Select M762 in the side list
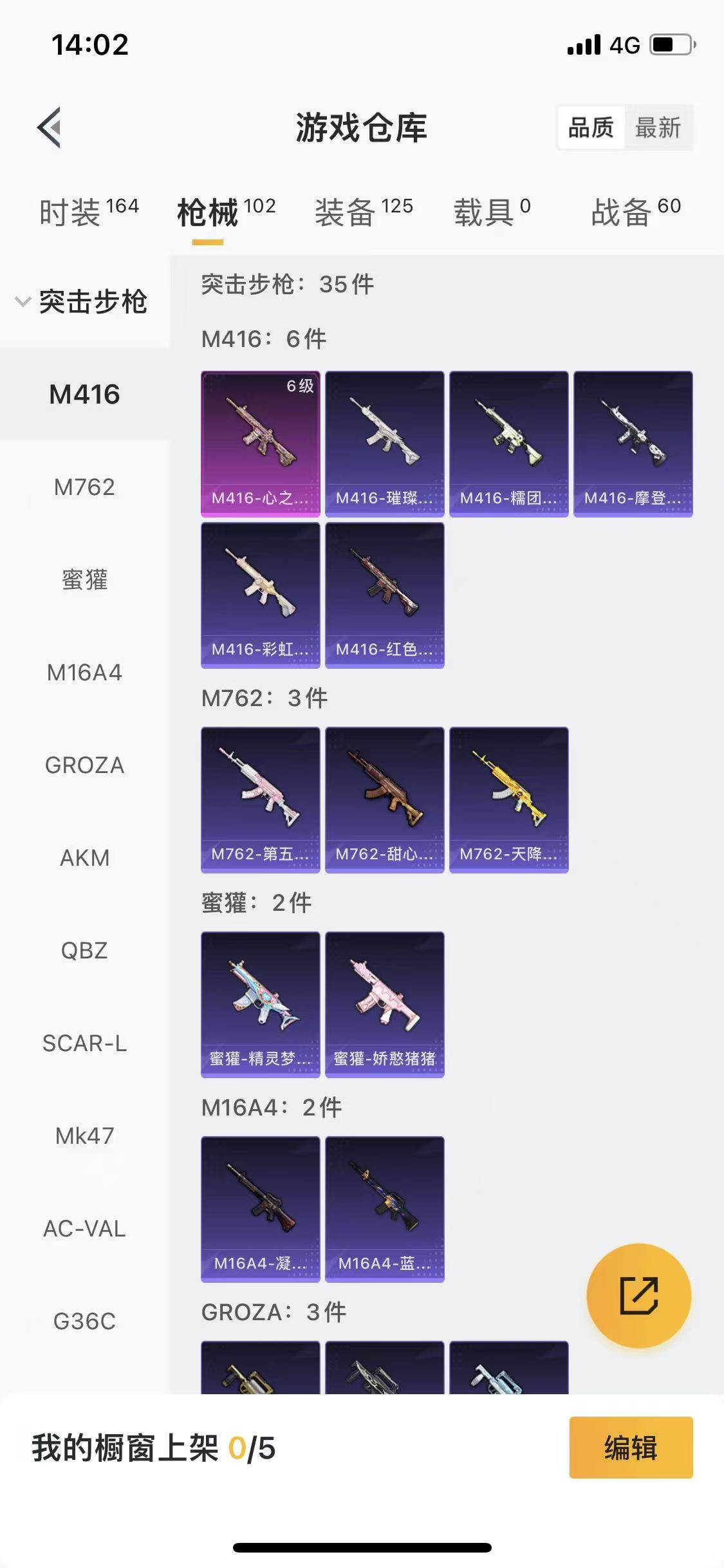The image size is (724, 1568). coord(84,487)
